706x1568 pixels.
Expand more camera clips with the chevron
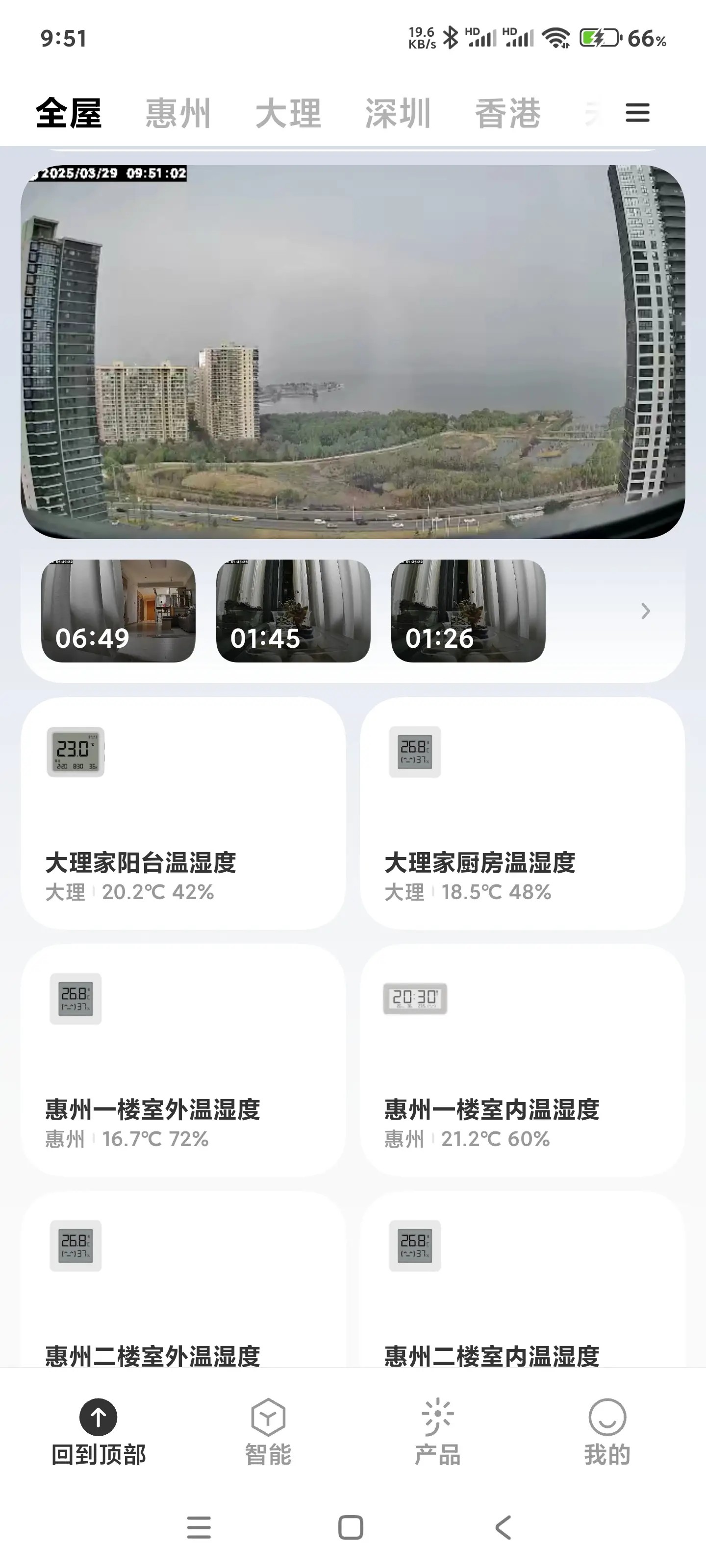(646, 611)
